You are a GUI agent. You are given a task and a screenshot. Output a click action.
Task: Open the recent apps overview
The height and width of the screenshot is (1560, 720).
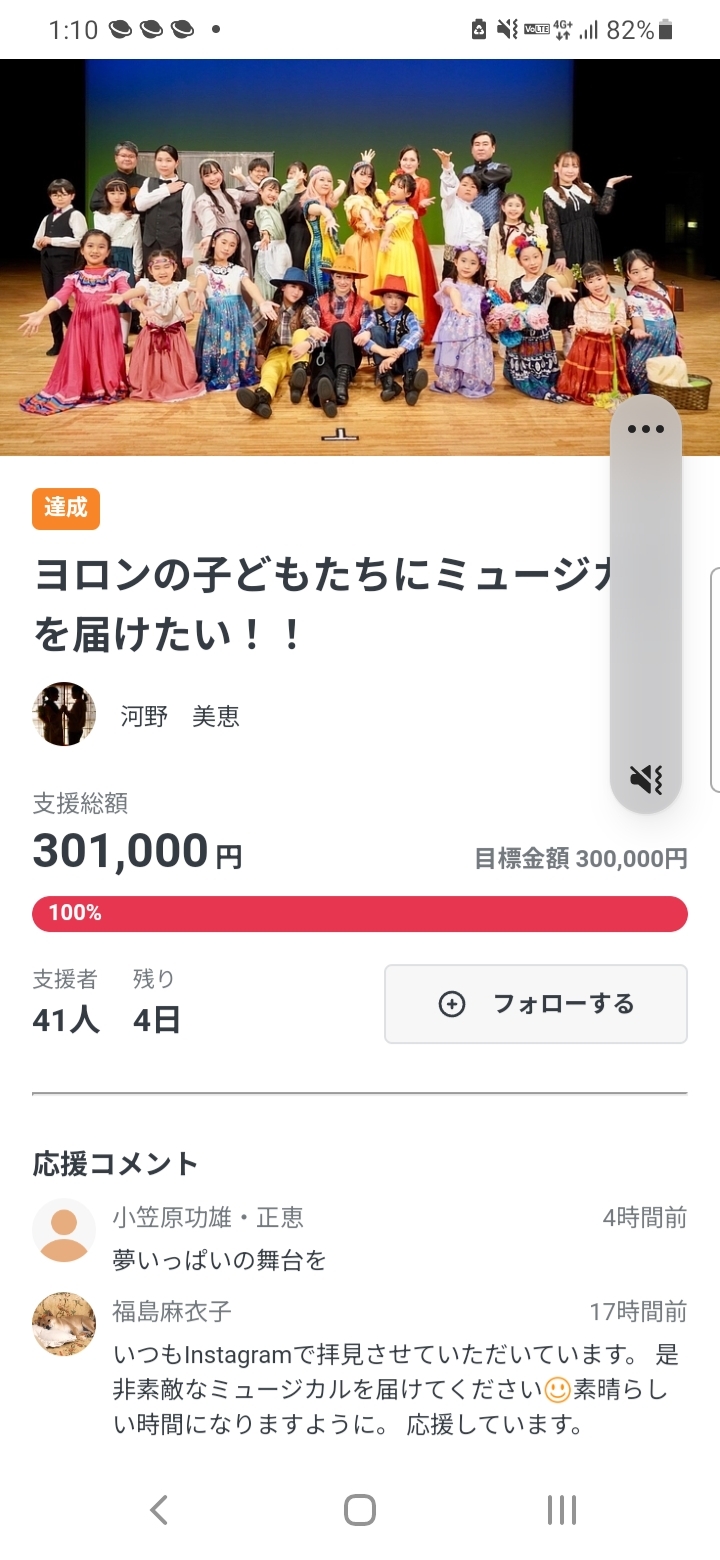tap(561, 1510)
